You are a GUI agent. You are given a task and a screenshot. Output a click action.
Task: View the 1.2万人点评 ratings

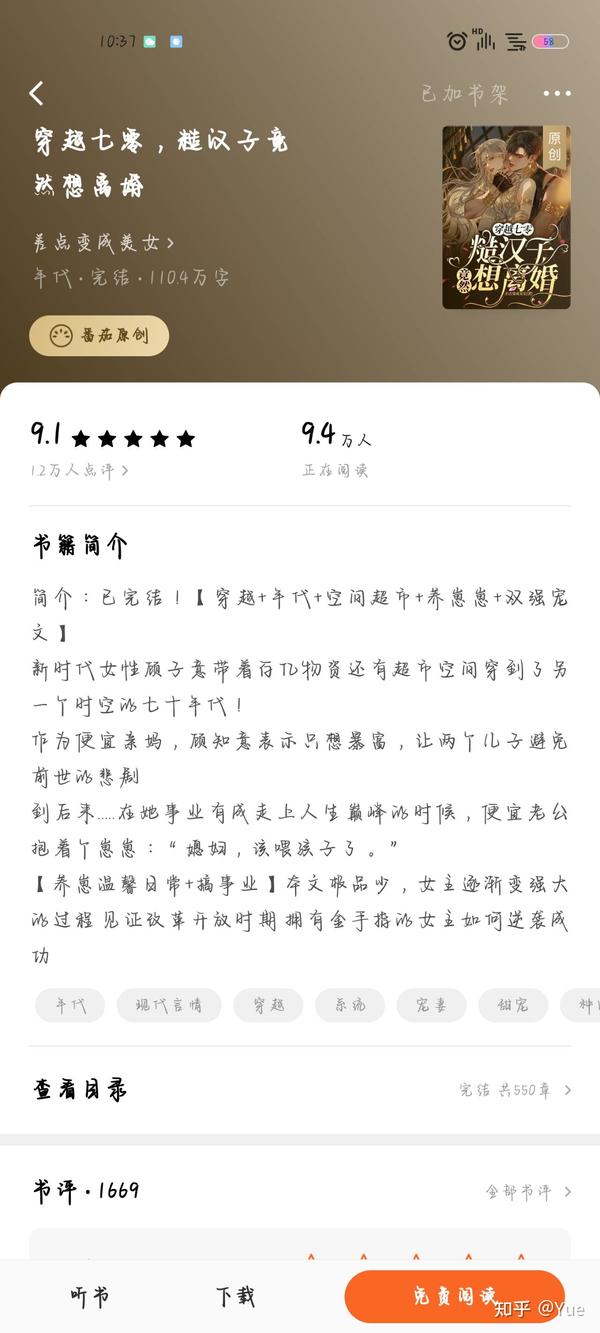[x=80, y=469]
